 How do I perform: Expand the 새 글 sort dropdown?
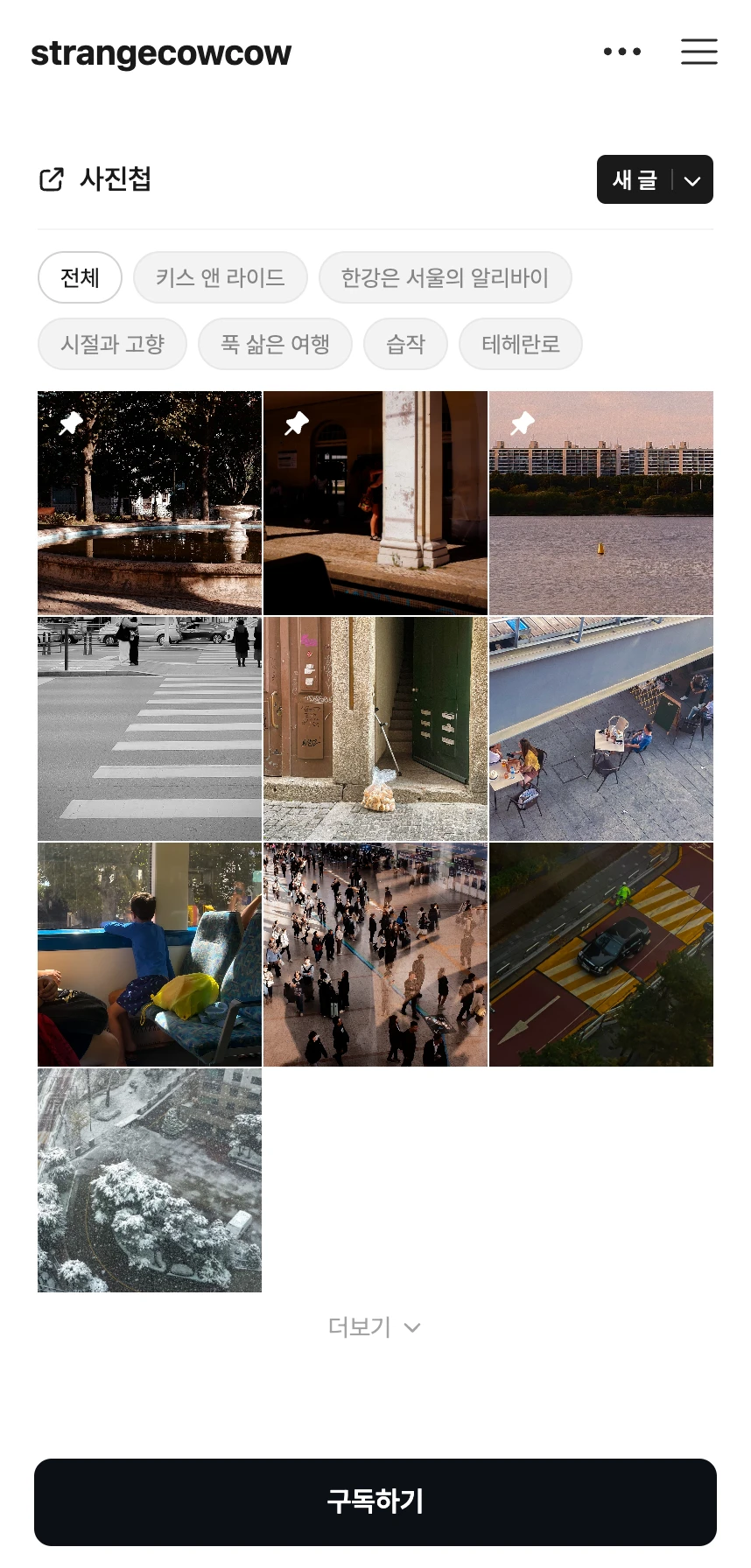click(x=691, y=180)
